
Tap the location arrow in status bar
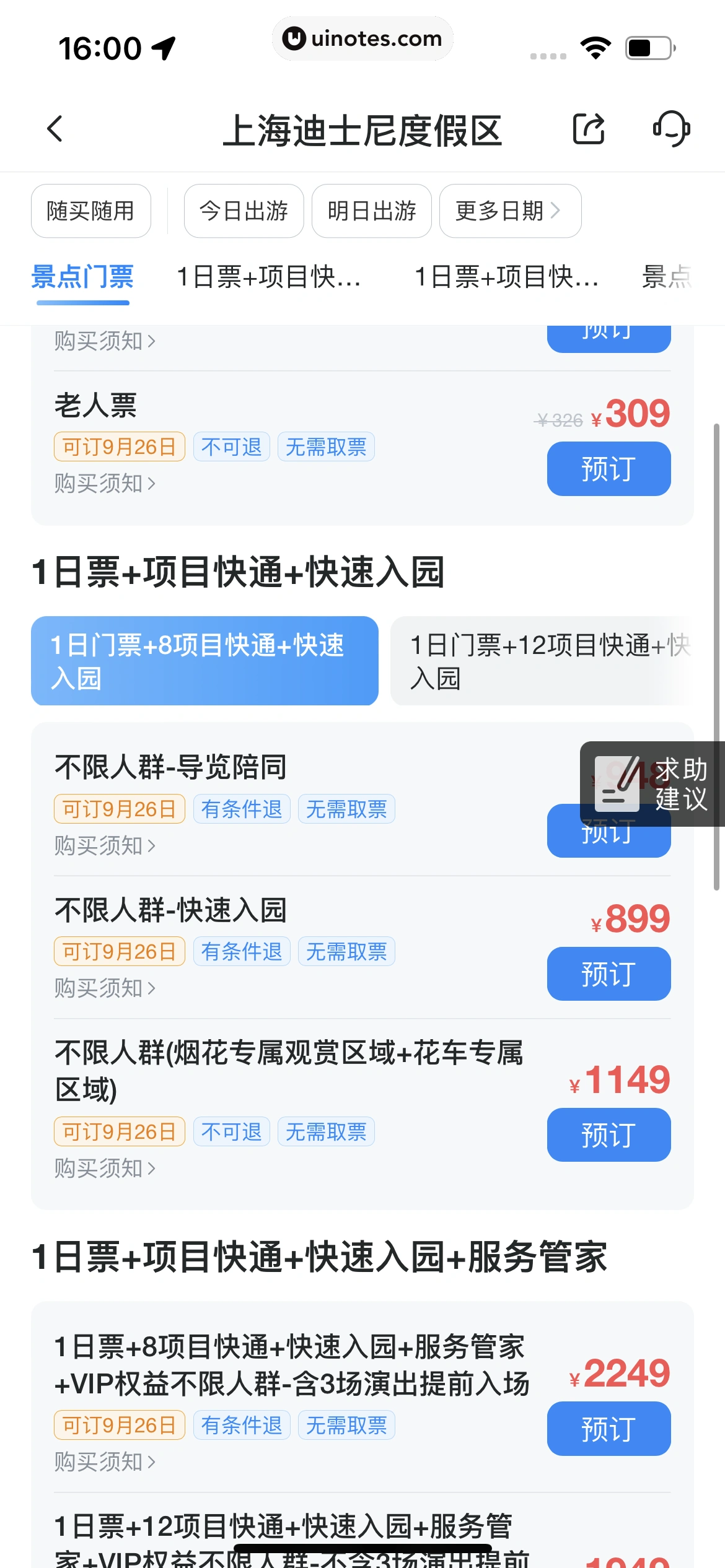162,47
